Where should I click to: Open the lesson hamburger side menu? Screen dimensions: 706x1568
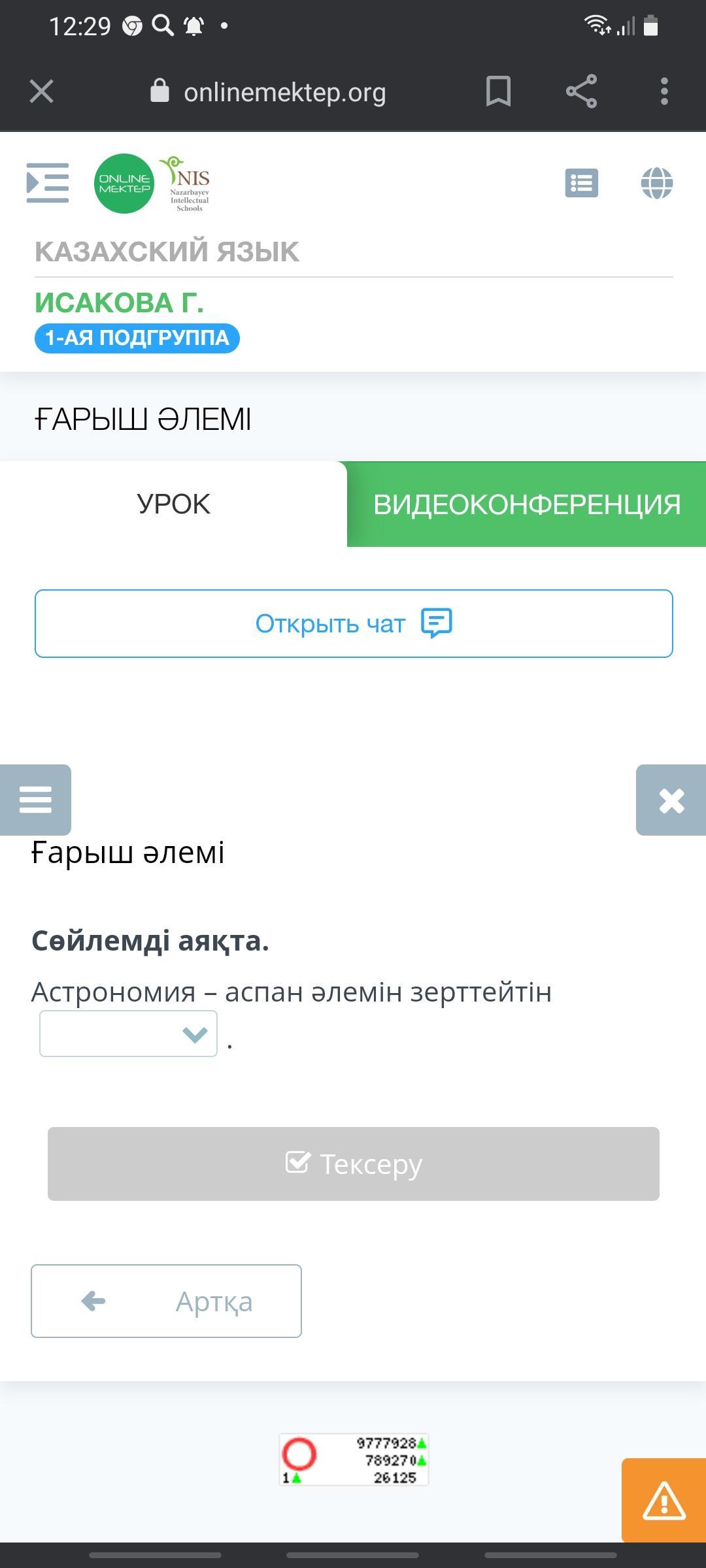click(x=35, y=800)
